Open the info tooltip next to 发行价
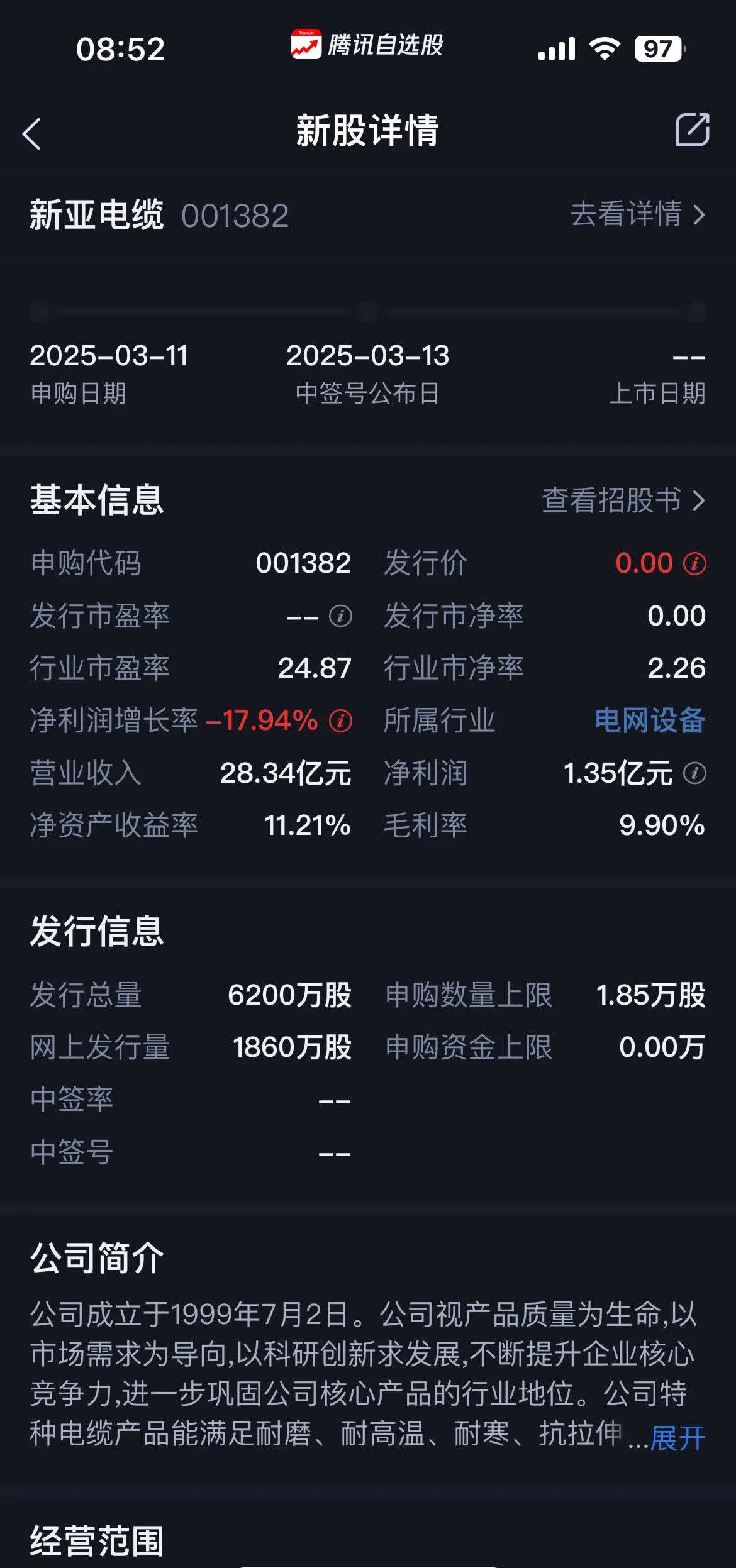The width and height of the screenshot is (736, 1568). pos(696,564)
